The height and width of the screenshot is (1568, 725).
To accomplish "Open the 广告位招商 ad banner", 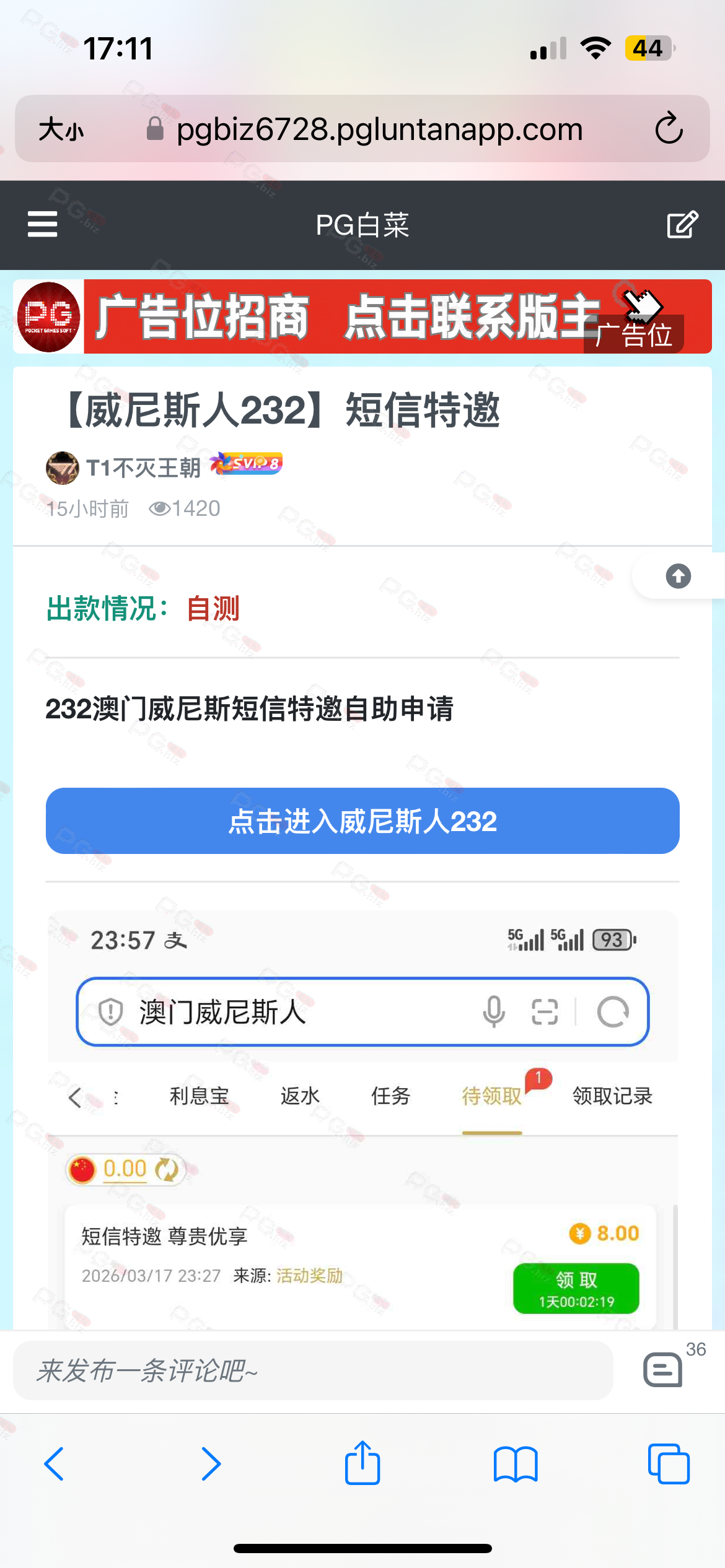I will pyautogui.click(x=362, y=316).
